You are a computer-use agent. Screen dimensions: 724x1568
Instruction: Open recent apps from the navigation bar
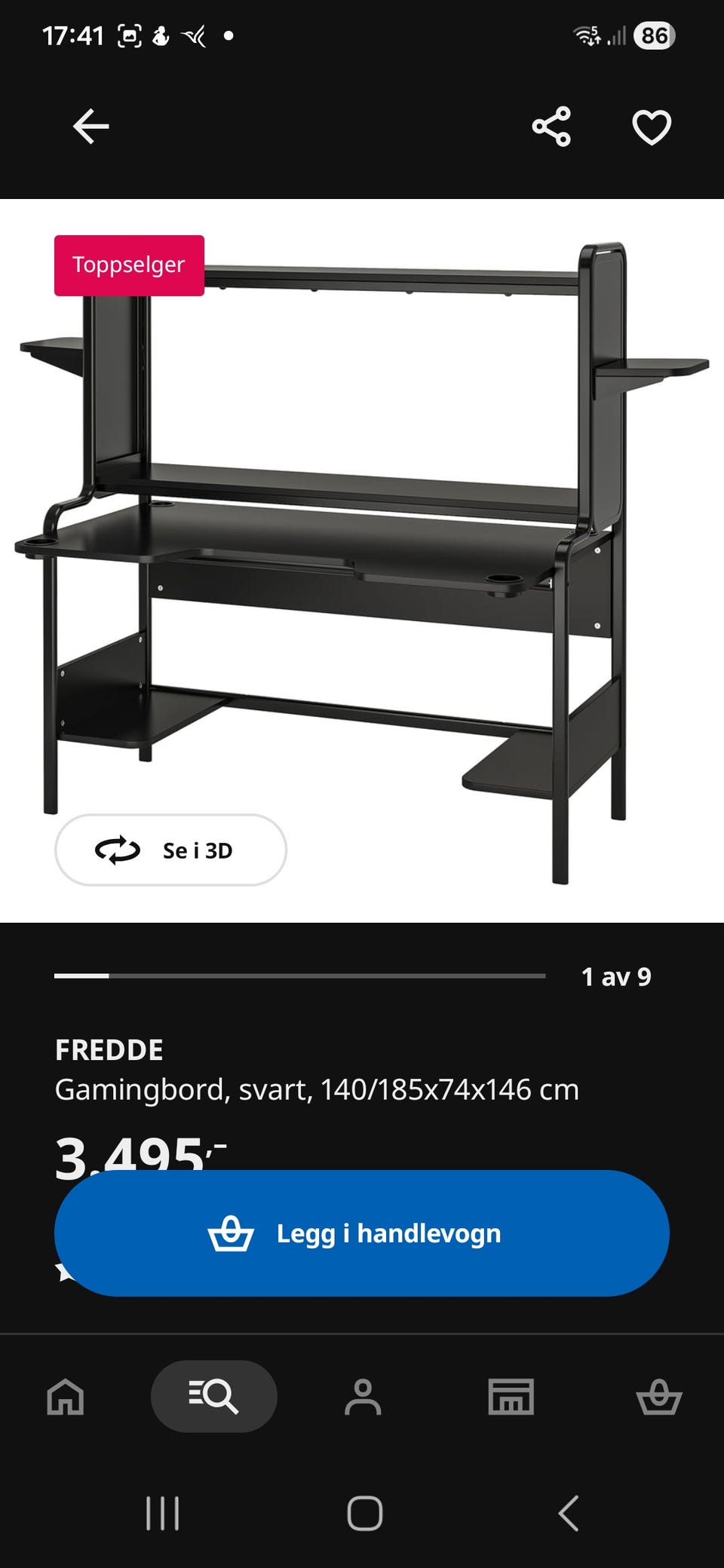(163, 1513)
